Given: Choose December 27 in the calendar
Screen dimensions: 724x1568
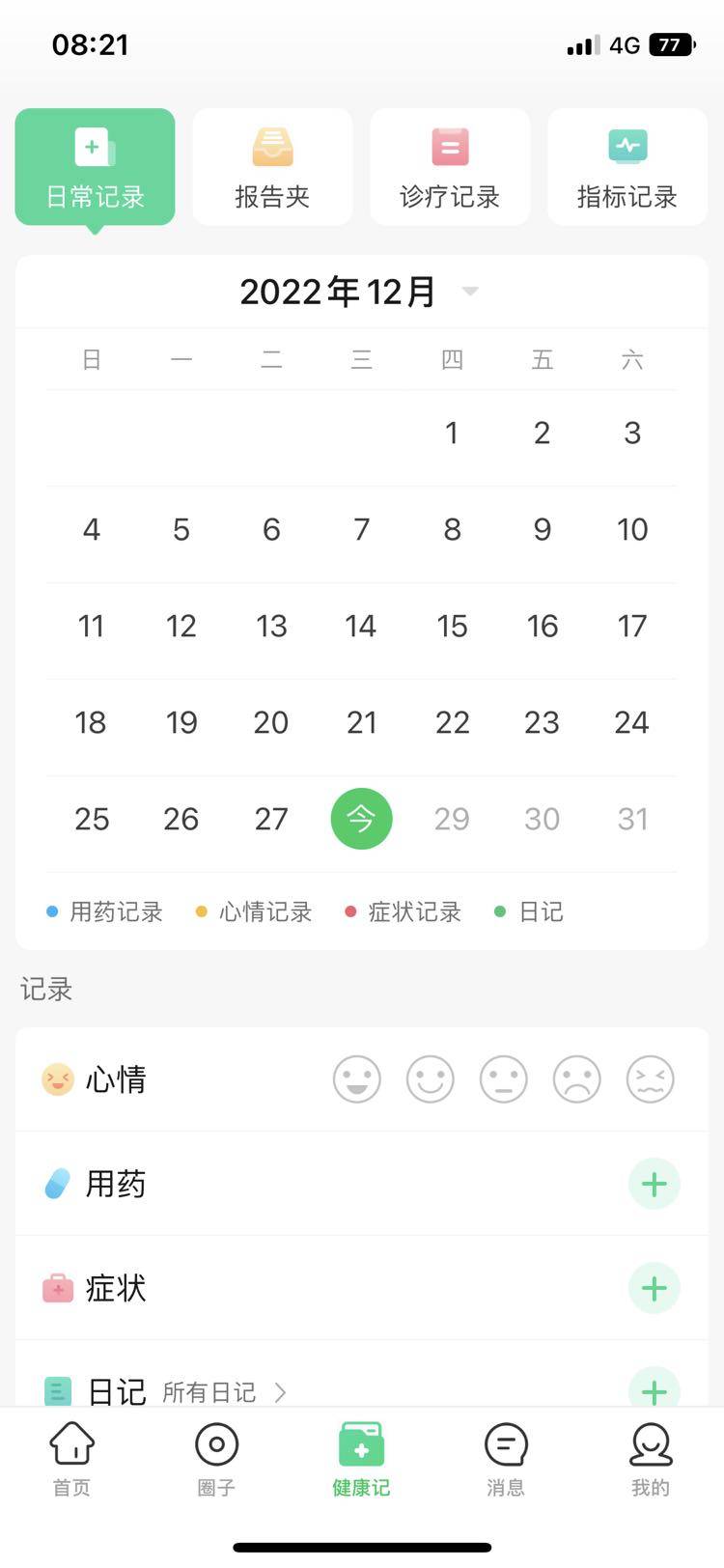Looking at the screenshot, I should [x=271, y=819].
